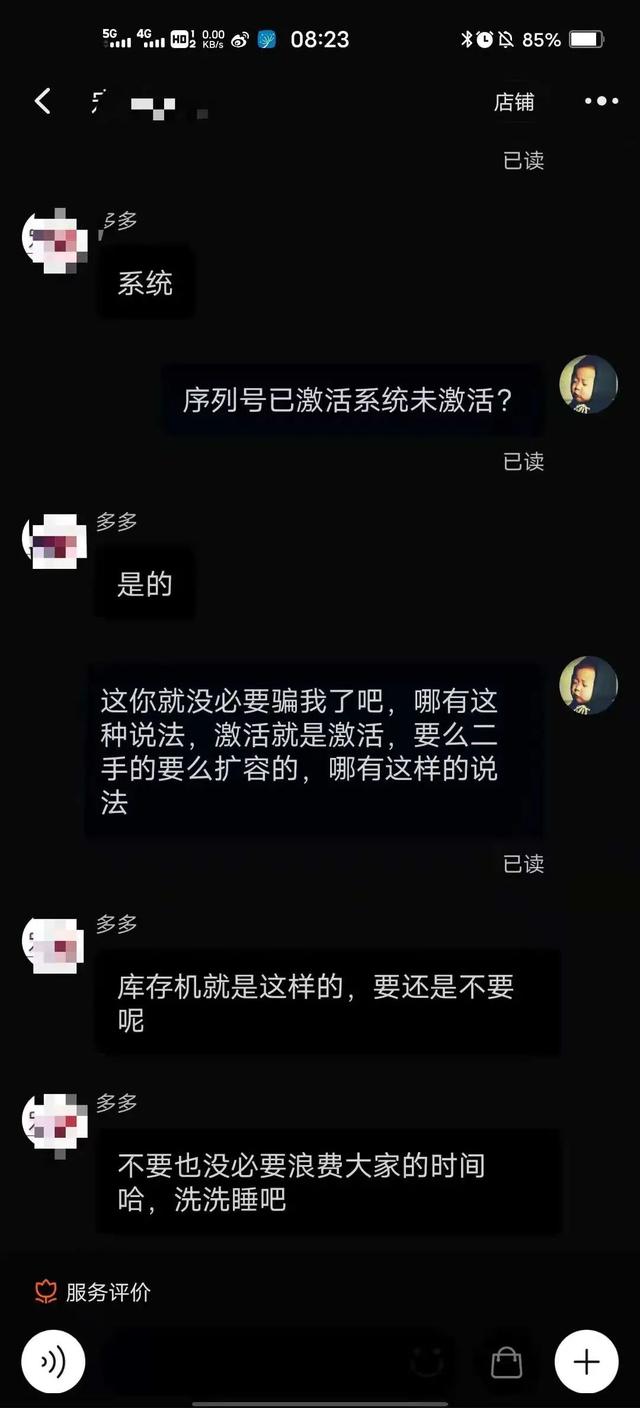Viewport: 640px width, 1408px height.
Task: Open the shopping bag icon
Action: 507,1361
